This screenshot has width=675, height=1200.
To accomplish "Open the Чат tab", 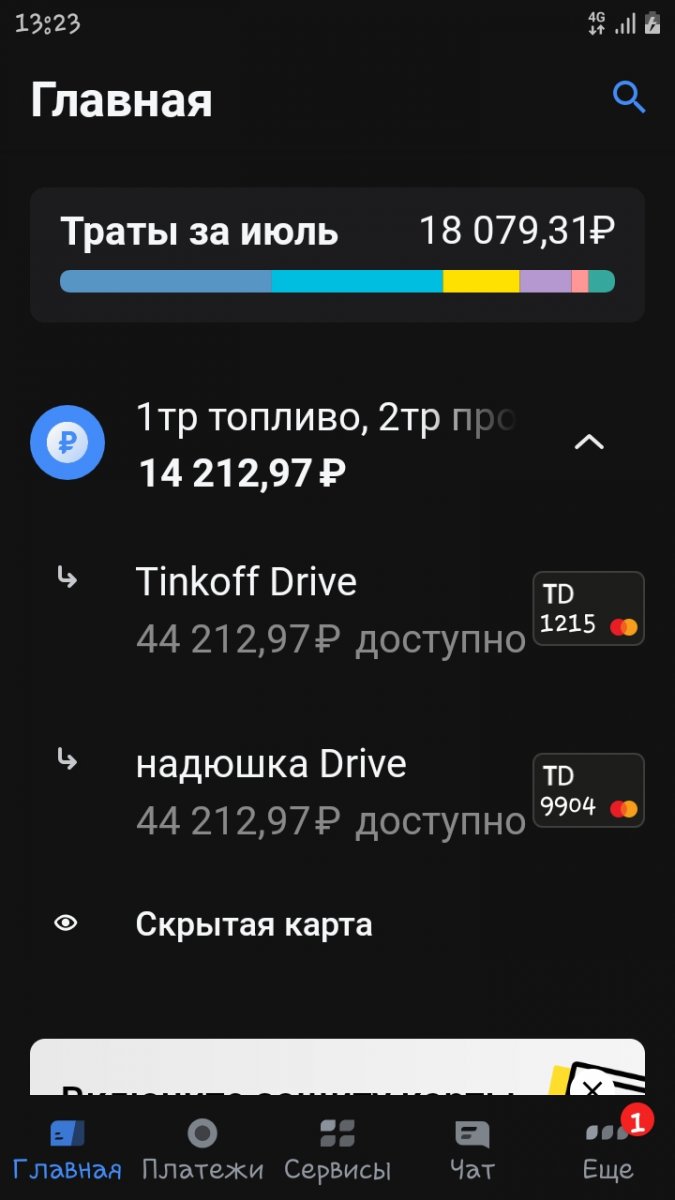I will pyautogui.click(x=472, y=1149).
